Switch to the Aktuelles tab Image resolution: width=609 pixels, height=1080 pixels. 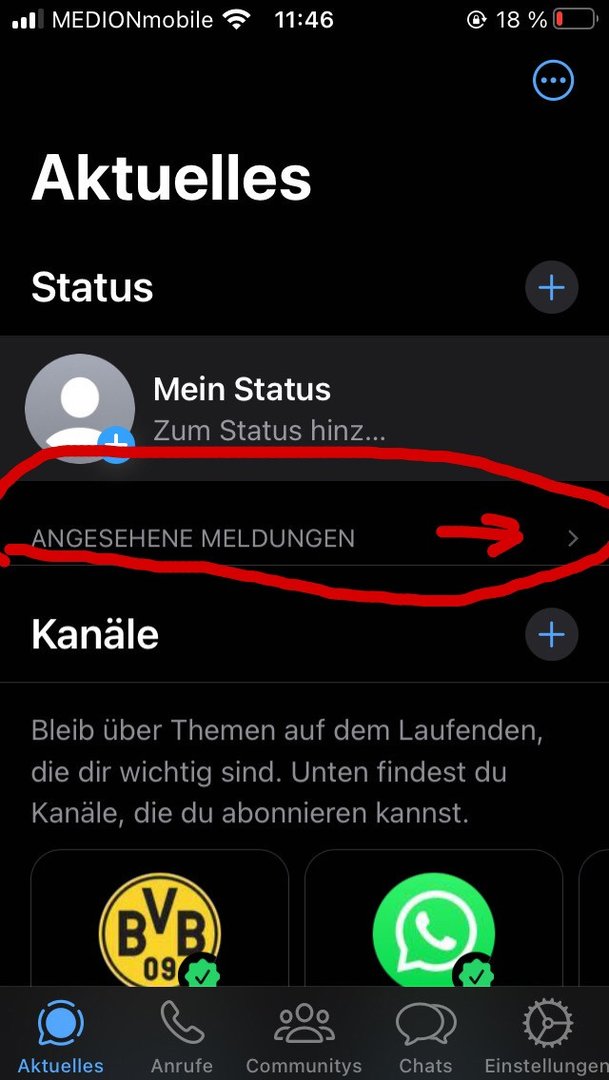click(x=60, y=1038)
